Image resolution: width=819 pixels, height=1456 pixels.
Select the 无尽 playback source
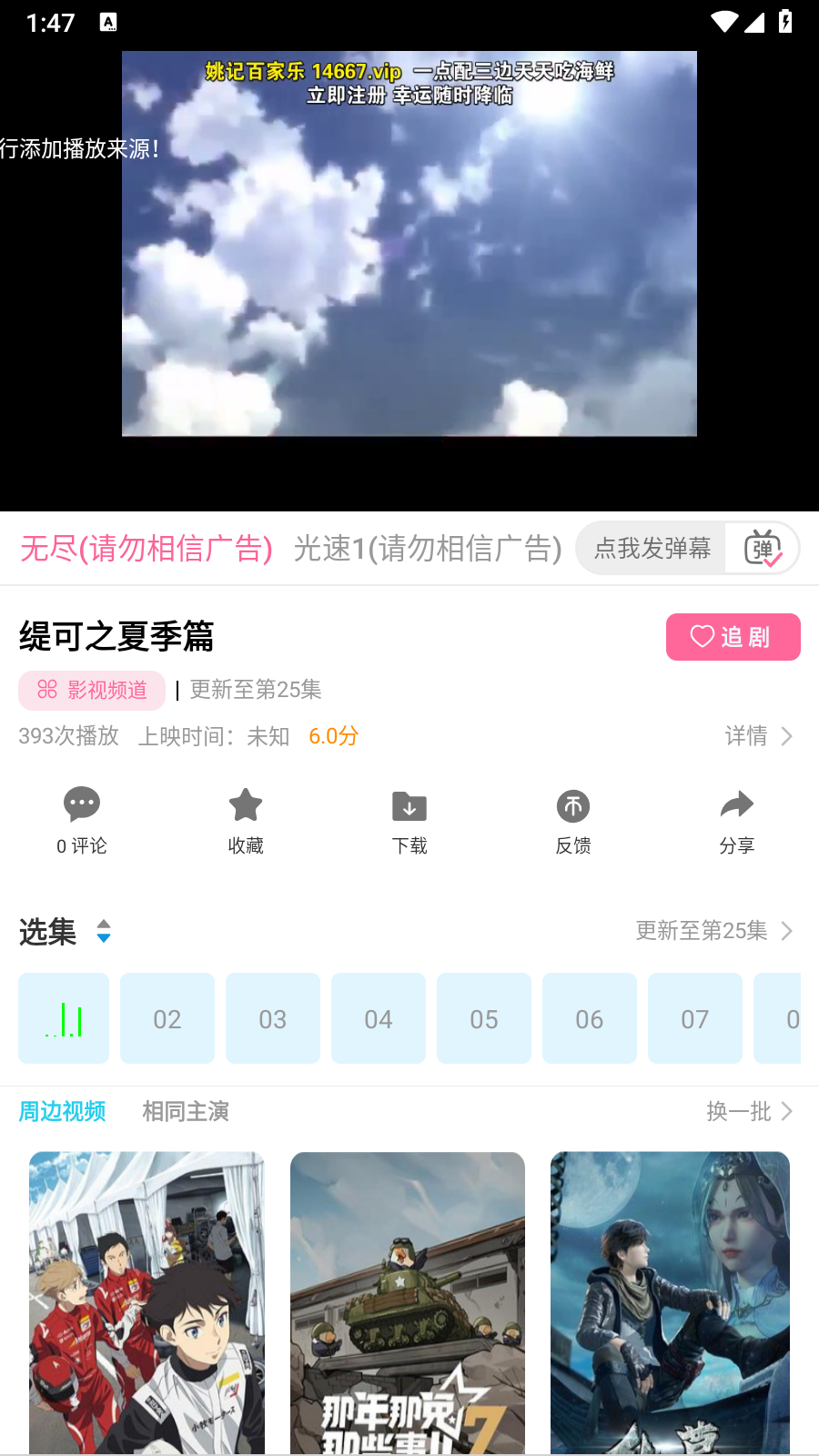[x=147, y=549]
